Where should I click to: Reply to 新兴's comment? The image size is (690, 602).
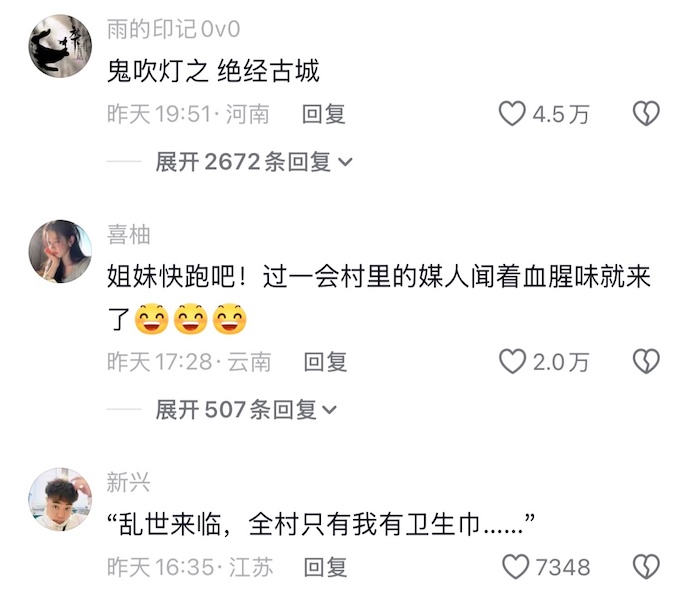pyautogui.click(x=324, y=568)
